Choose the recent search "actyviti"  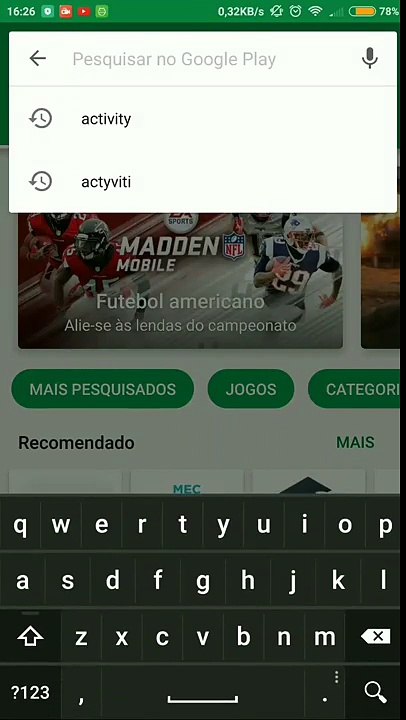click(203, 182)
